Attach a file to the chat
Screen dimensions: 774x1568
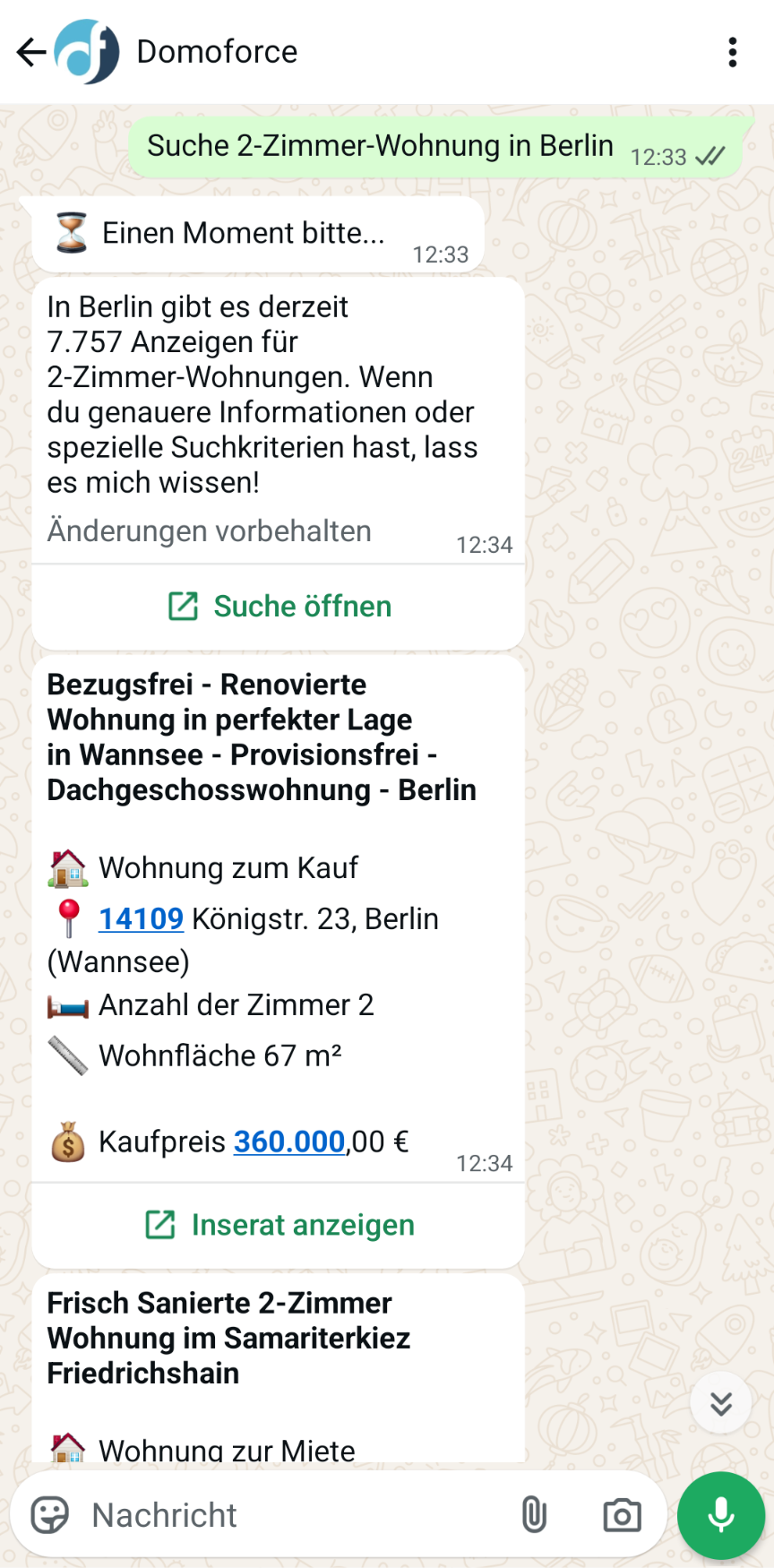coord(534,1515)
